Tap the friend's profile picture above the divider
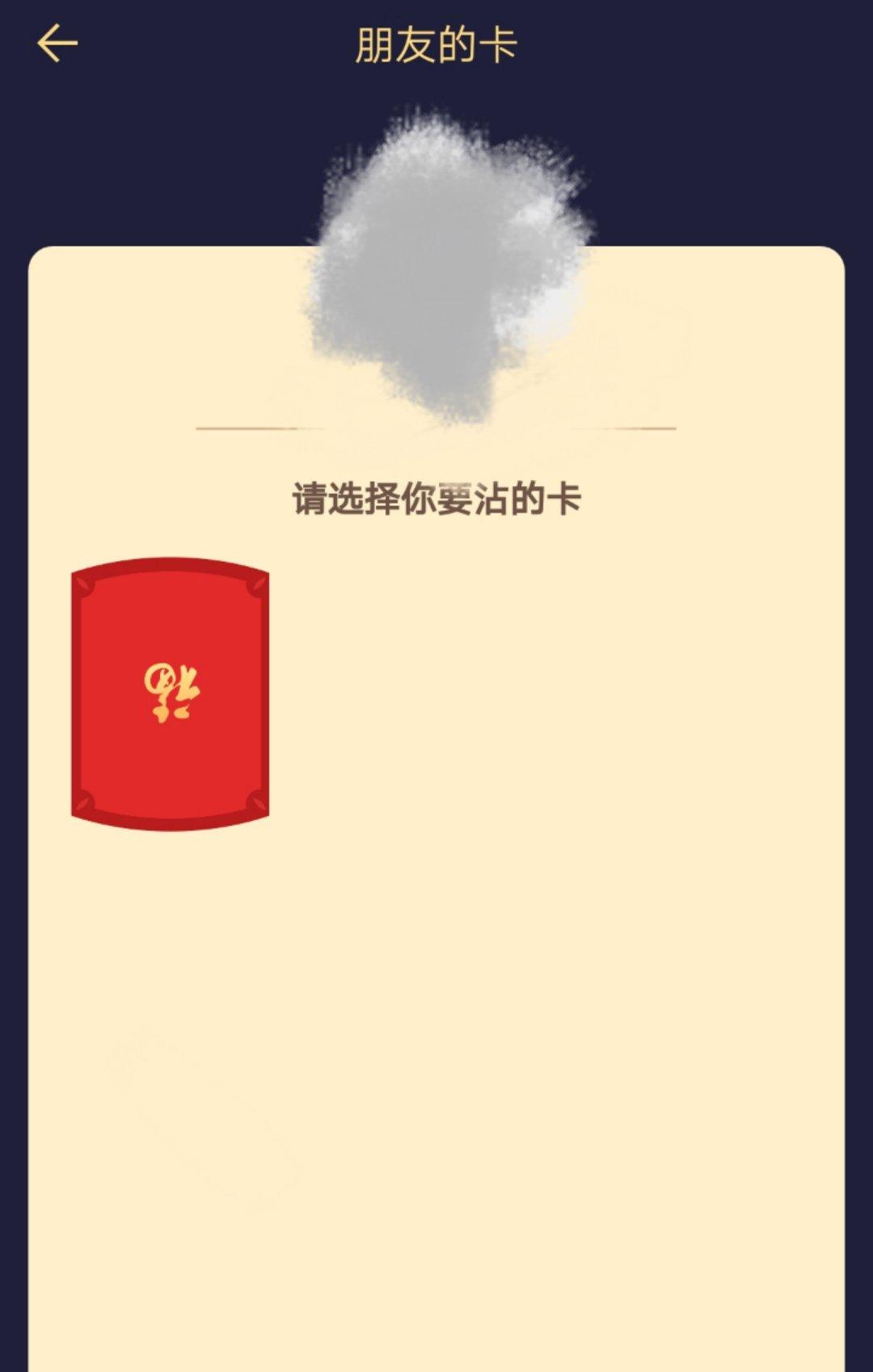 441,267
